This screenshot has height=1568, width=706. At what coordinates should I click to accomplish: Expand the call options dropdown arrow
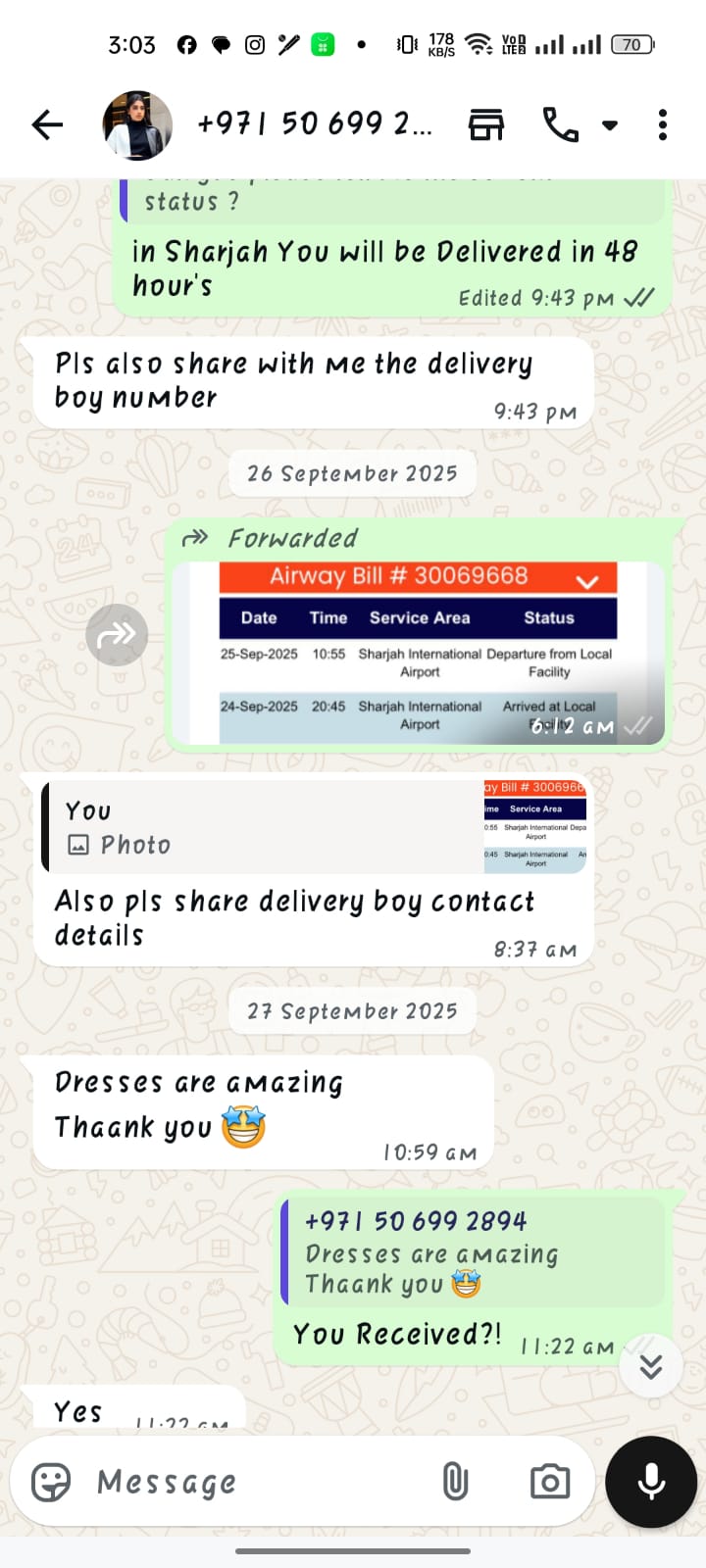point(610,125)
